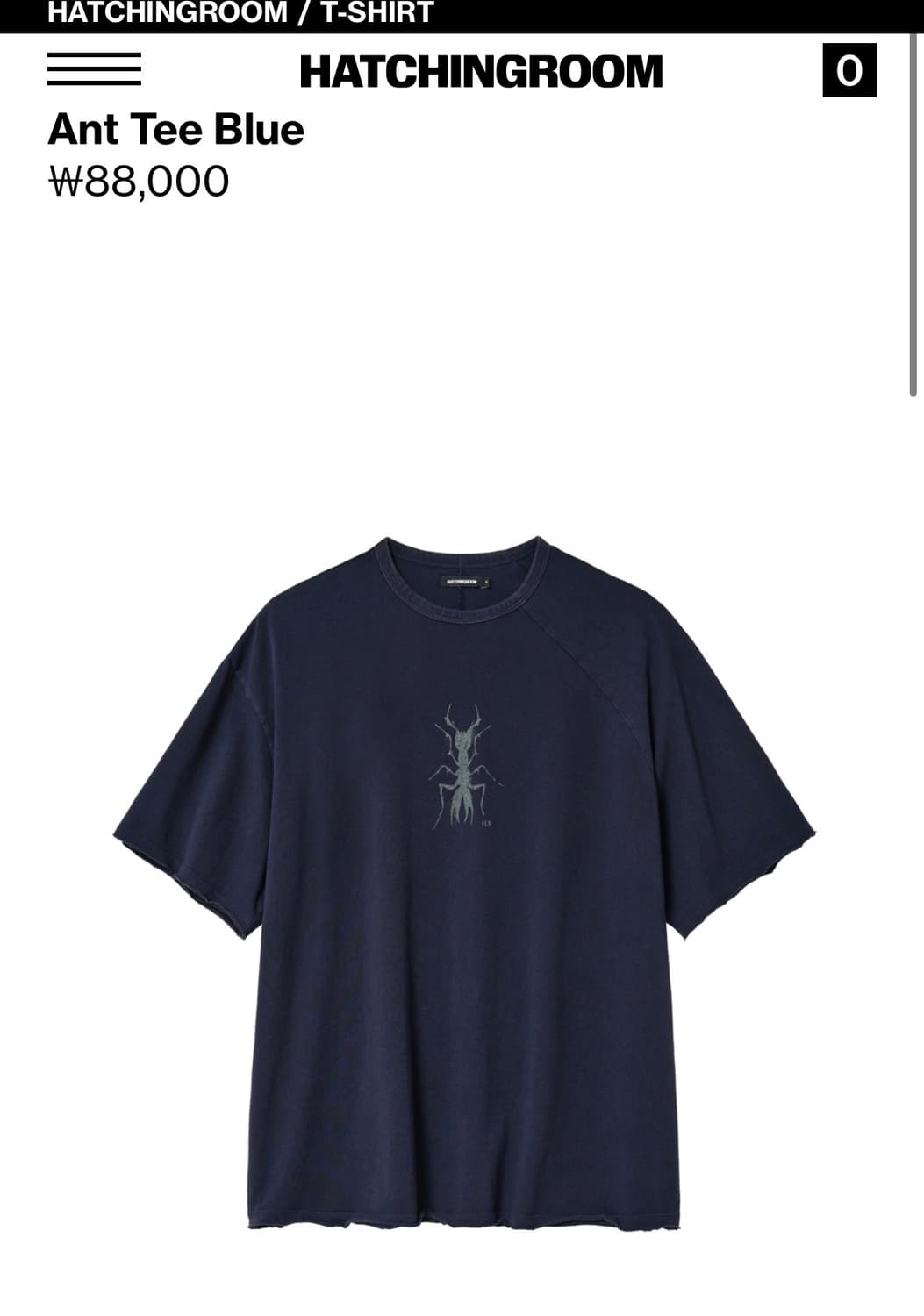Tap the menu icon to reveal site navigation

click(94, 69)
